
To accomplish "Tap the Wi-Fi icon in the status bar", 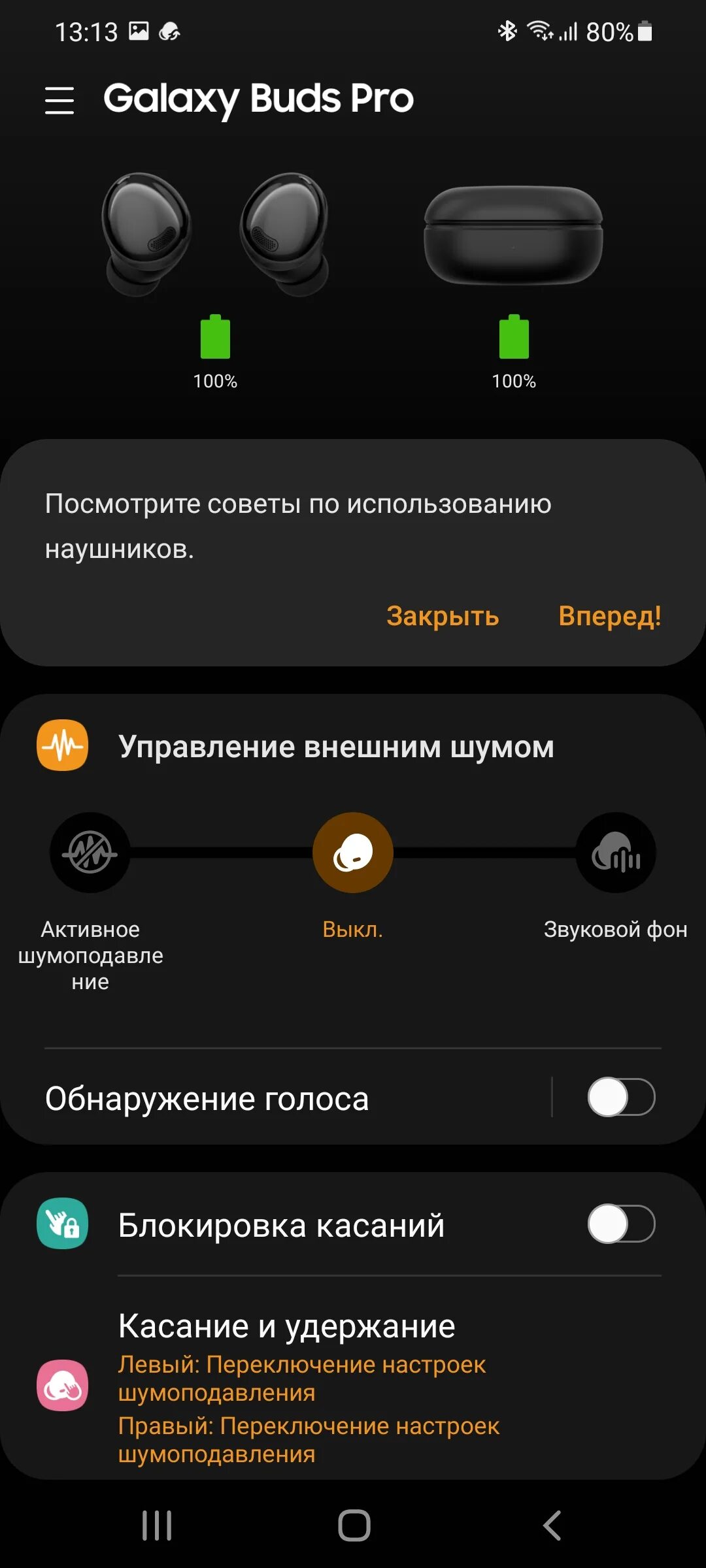I will [x=540, y=29].
